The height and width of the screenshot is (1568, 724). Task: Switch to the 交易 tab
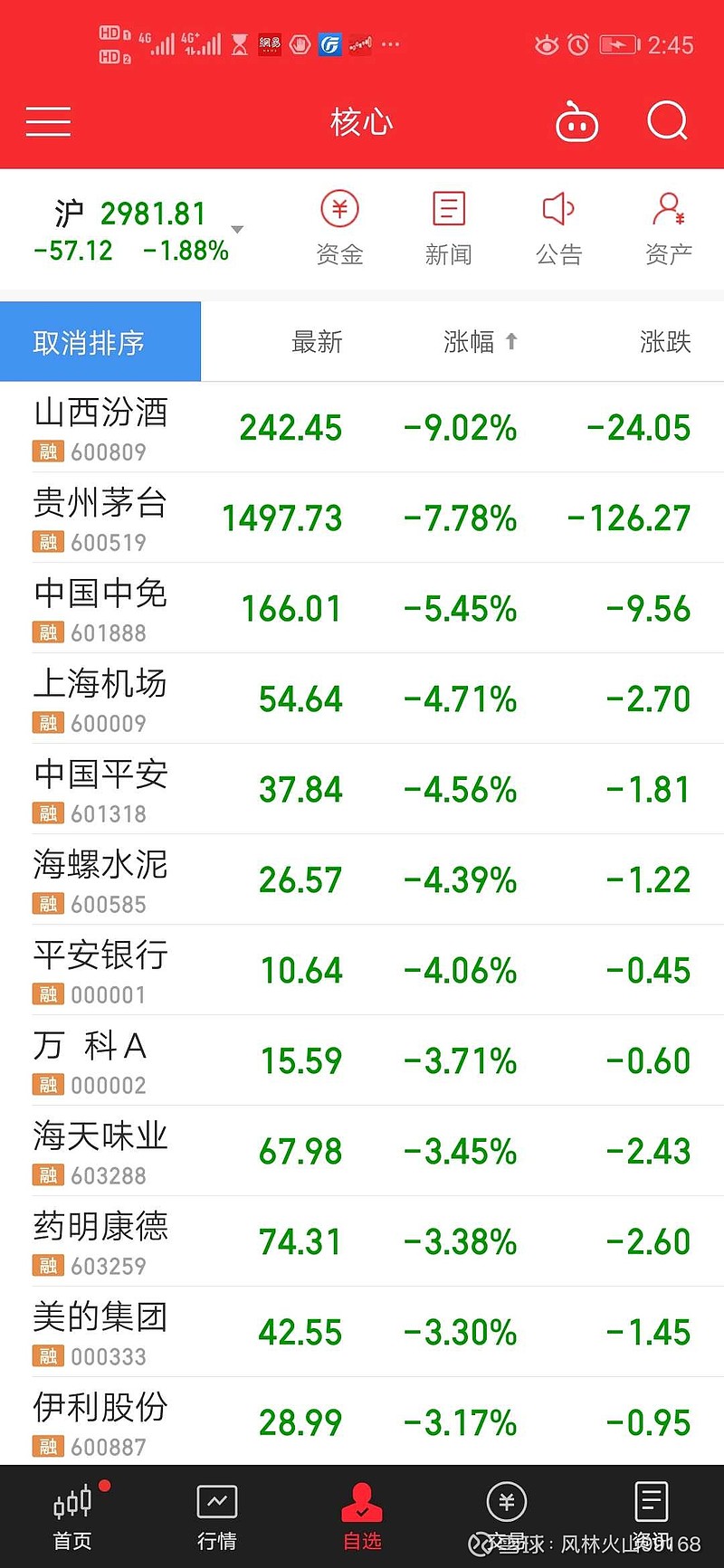pos(507,1516)
